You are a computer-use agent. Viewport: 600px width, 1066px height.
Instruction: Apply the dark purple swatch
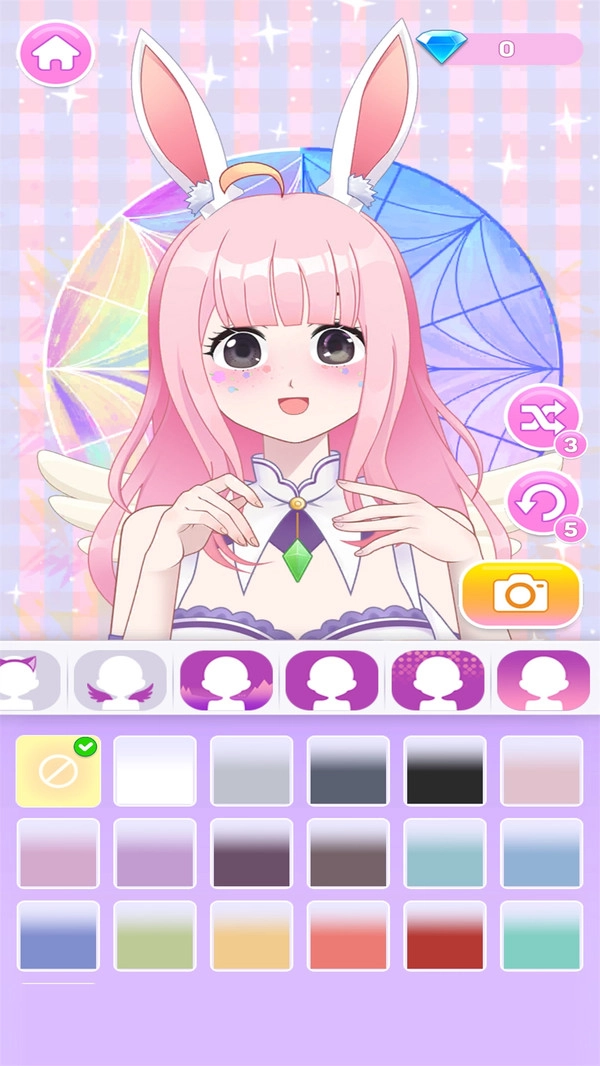[252, 853]
